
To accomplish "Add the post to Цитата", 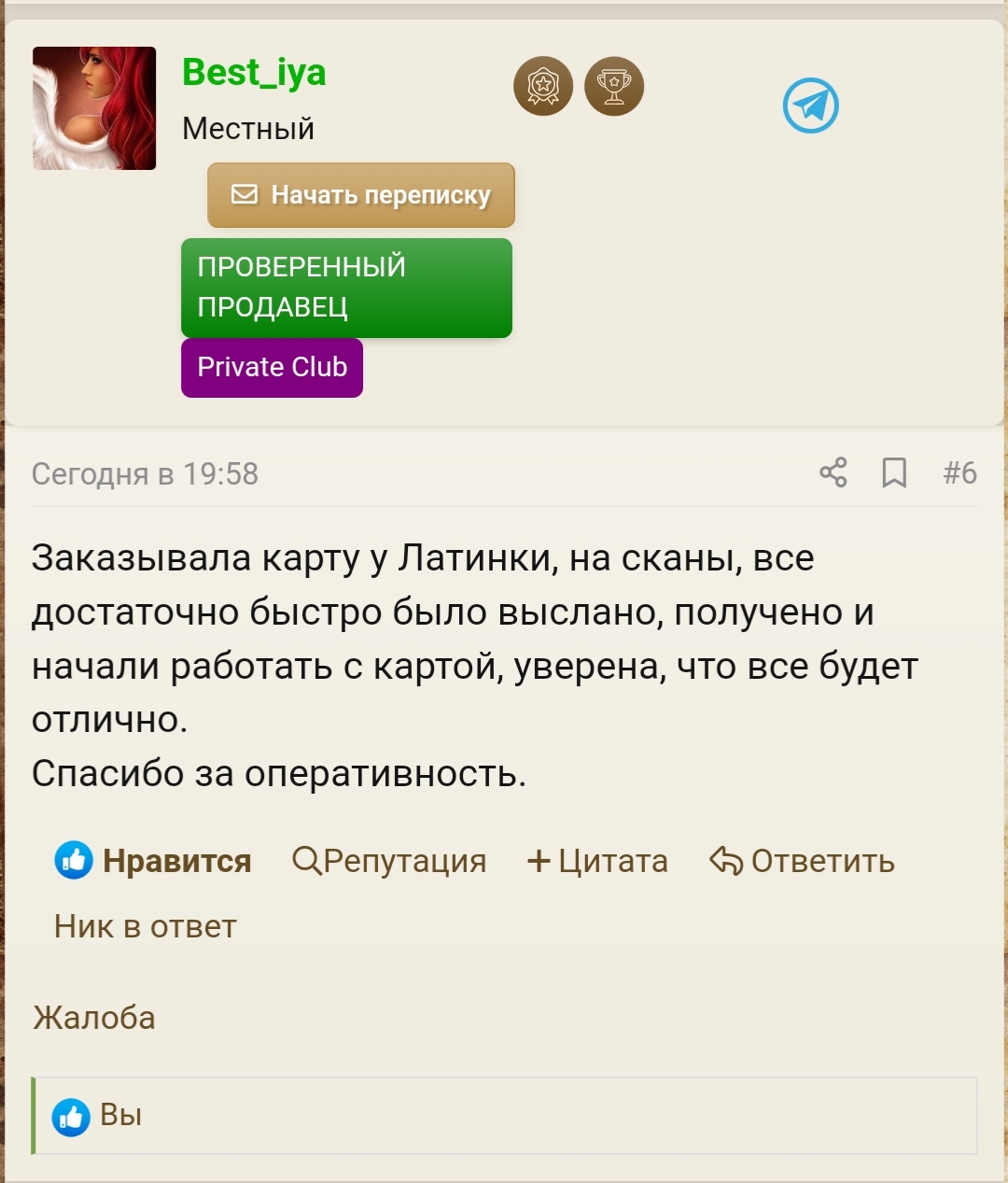I will click(x=598, y=860).
